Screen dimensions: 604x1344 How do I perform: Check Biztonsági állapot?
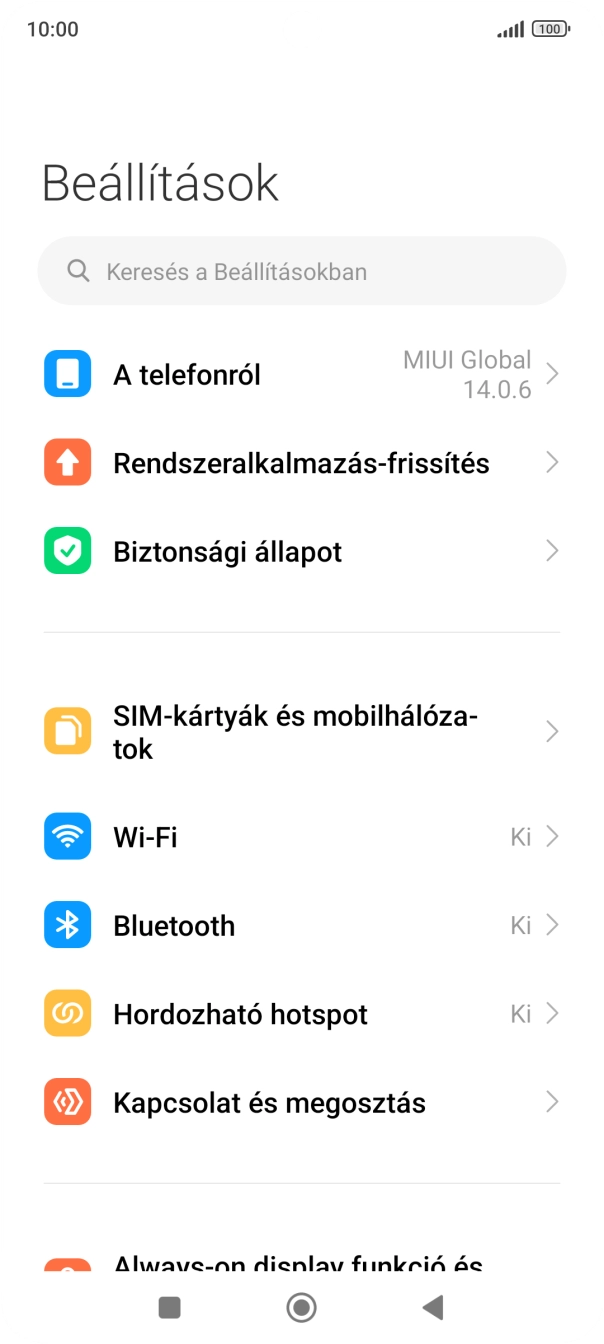click(302, 551)
